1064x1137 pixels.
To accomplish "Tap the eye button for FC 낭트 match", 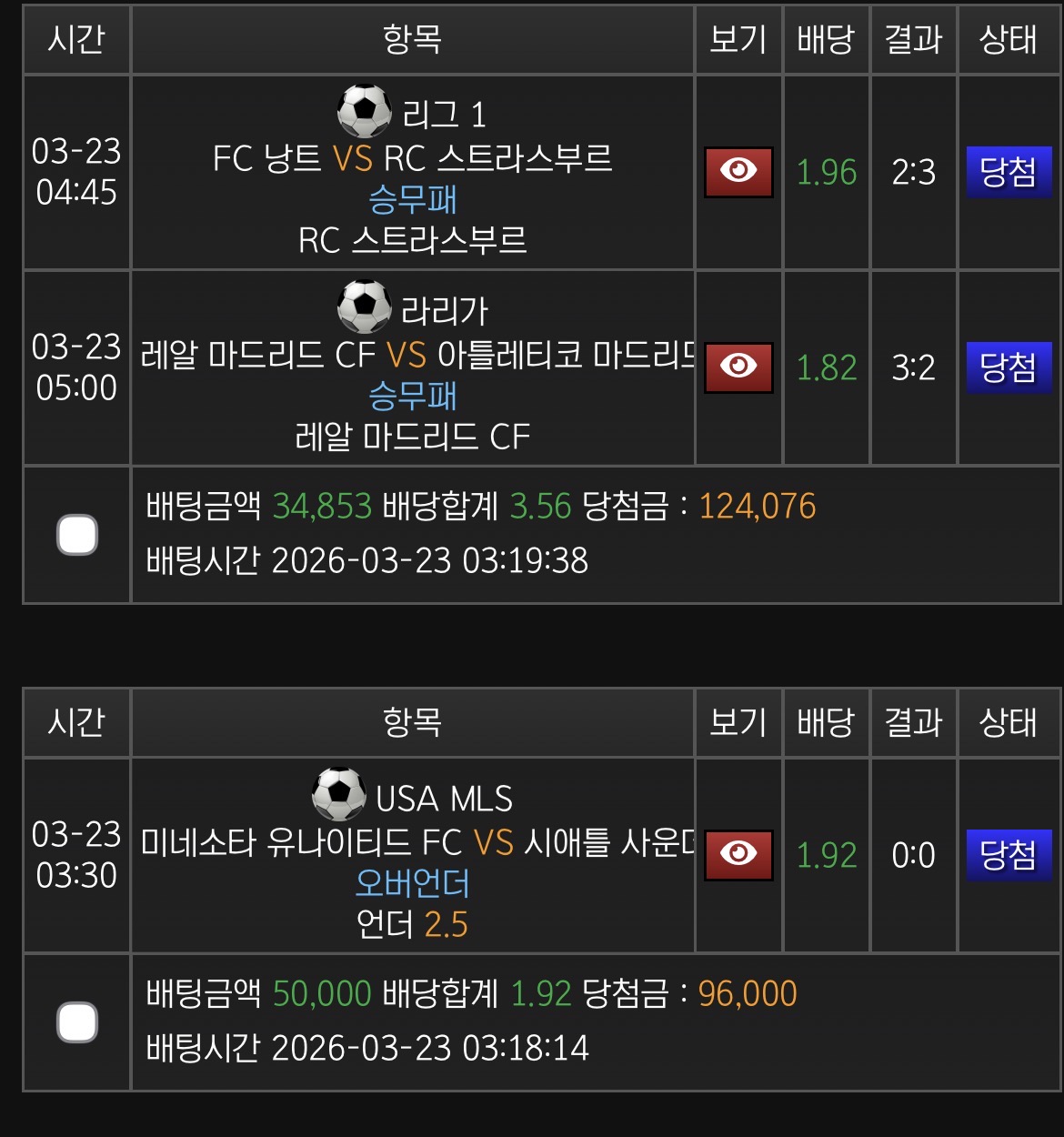I will [x=738, y=172].
